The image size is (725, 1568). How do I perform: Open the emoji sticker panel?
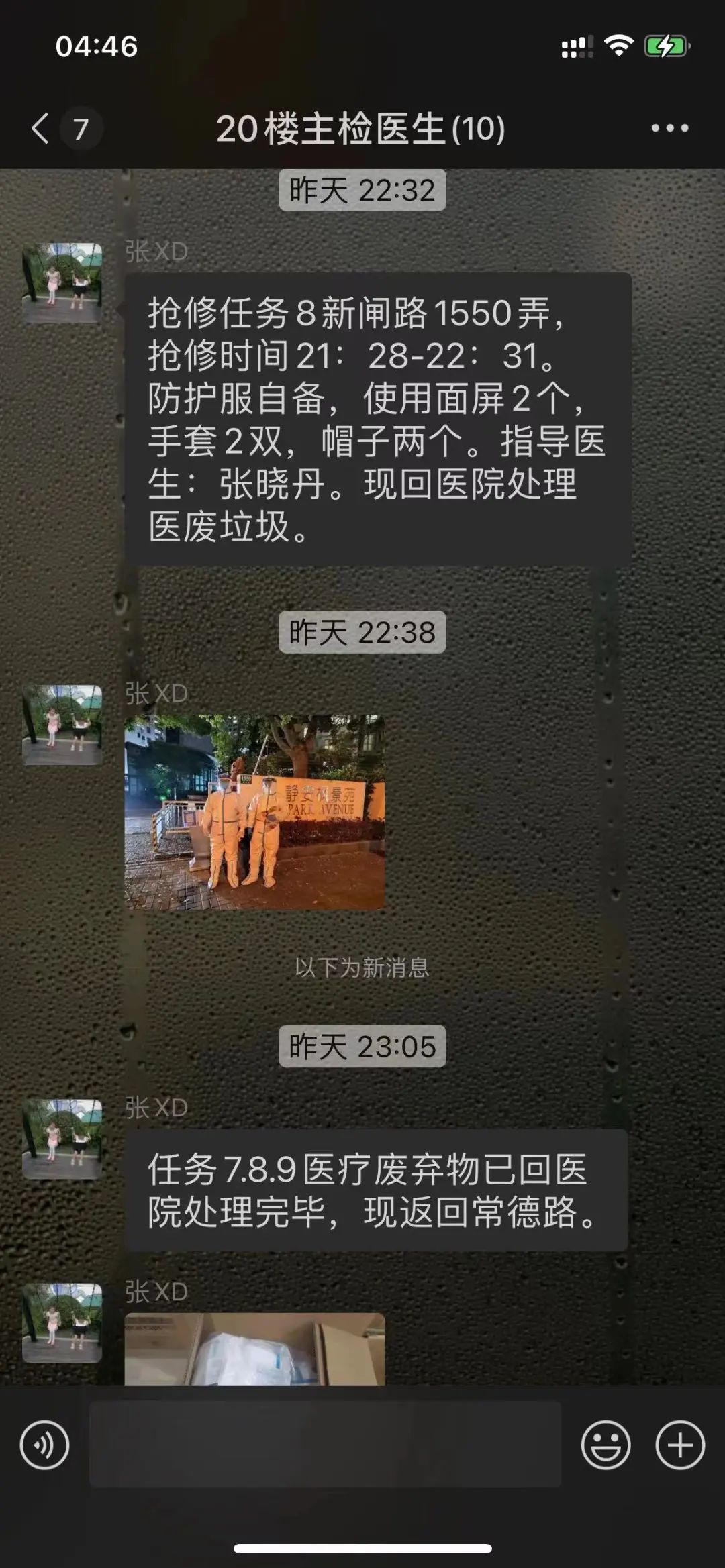click(x=606, y=1445)
